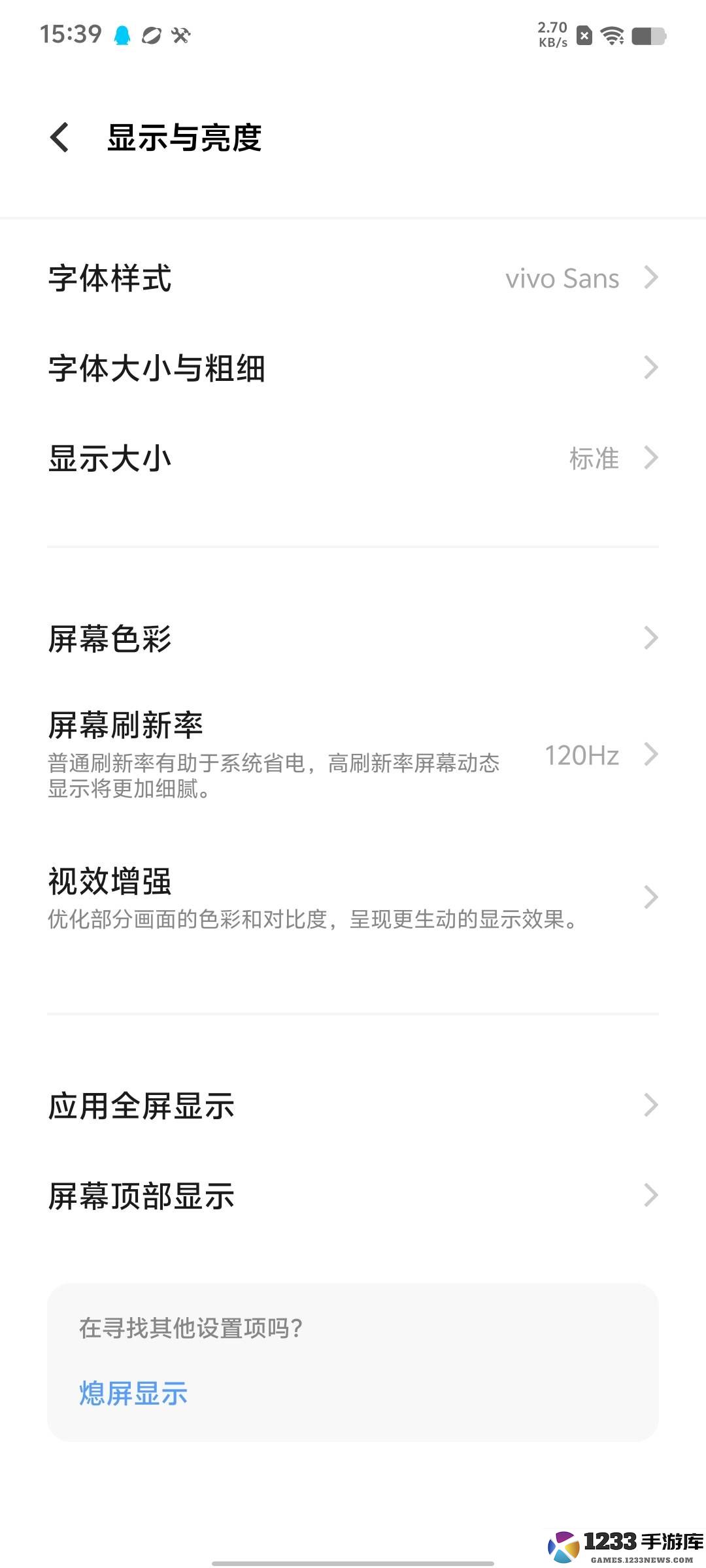Click the back arrow to leave 显示与亮度

[x=59, y=137]
